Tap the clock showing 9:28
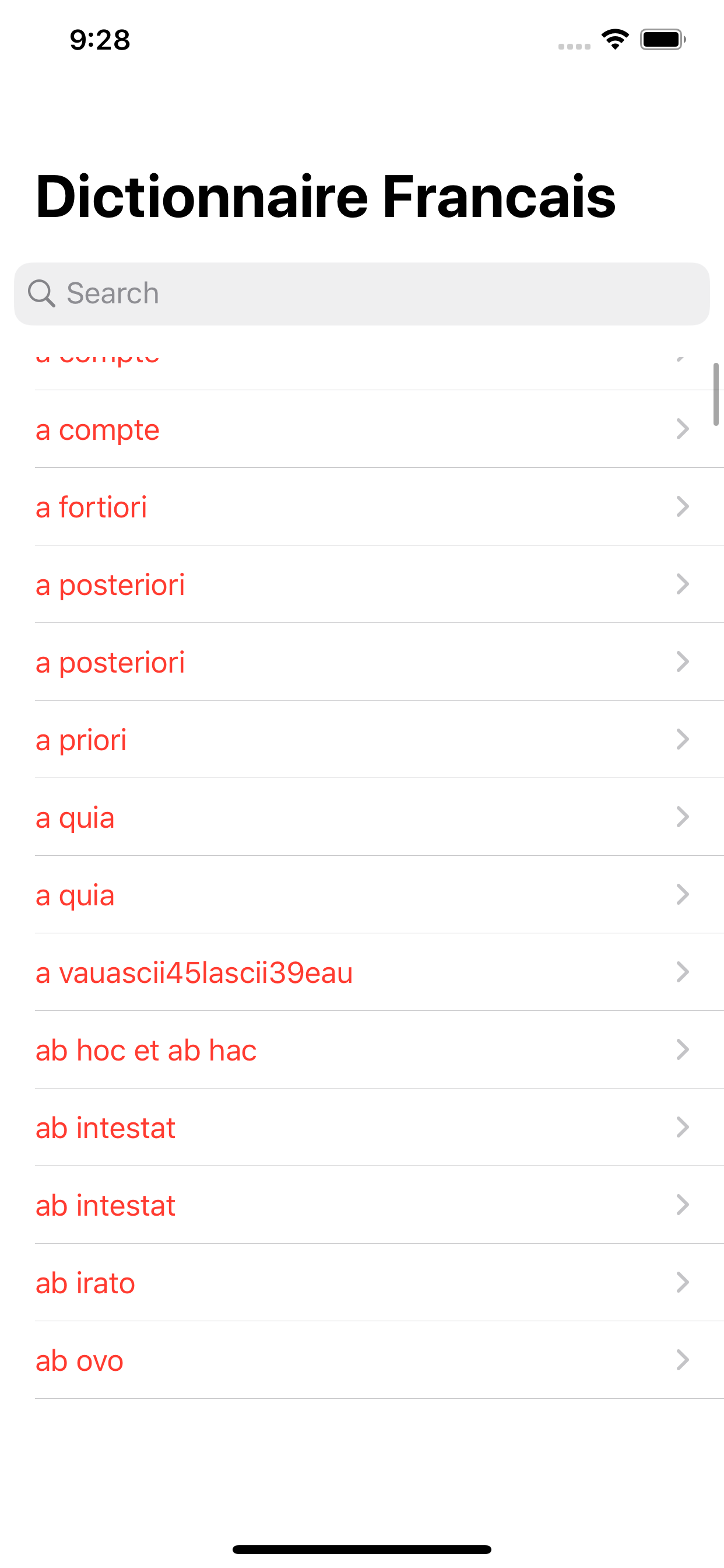The image size is (724, 1568). 99,40
